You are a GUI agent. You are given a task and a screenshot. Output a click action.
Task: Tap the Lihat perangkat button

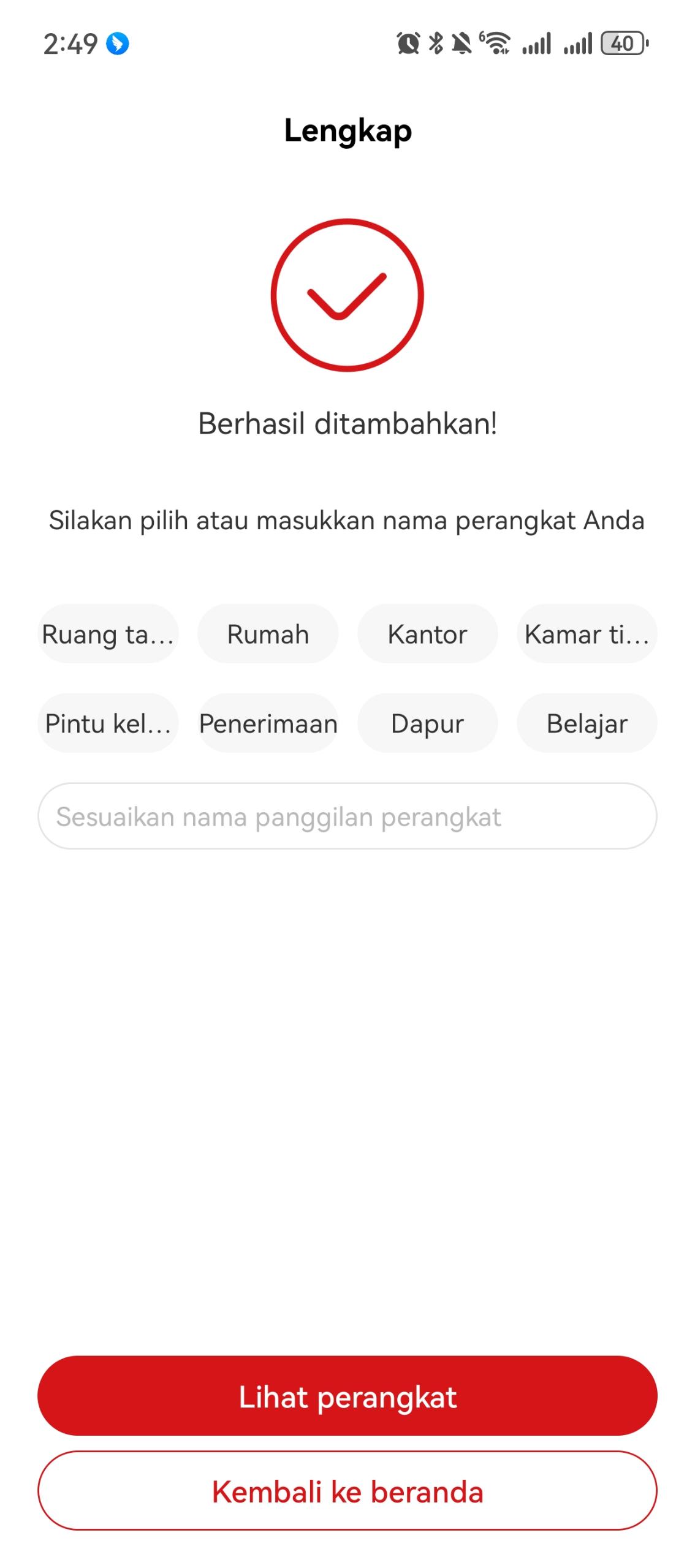coord(347,1397)
